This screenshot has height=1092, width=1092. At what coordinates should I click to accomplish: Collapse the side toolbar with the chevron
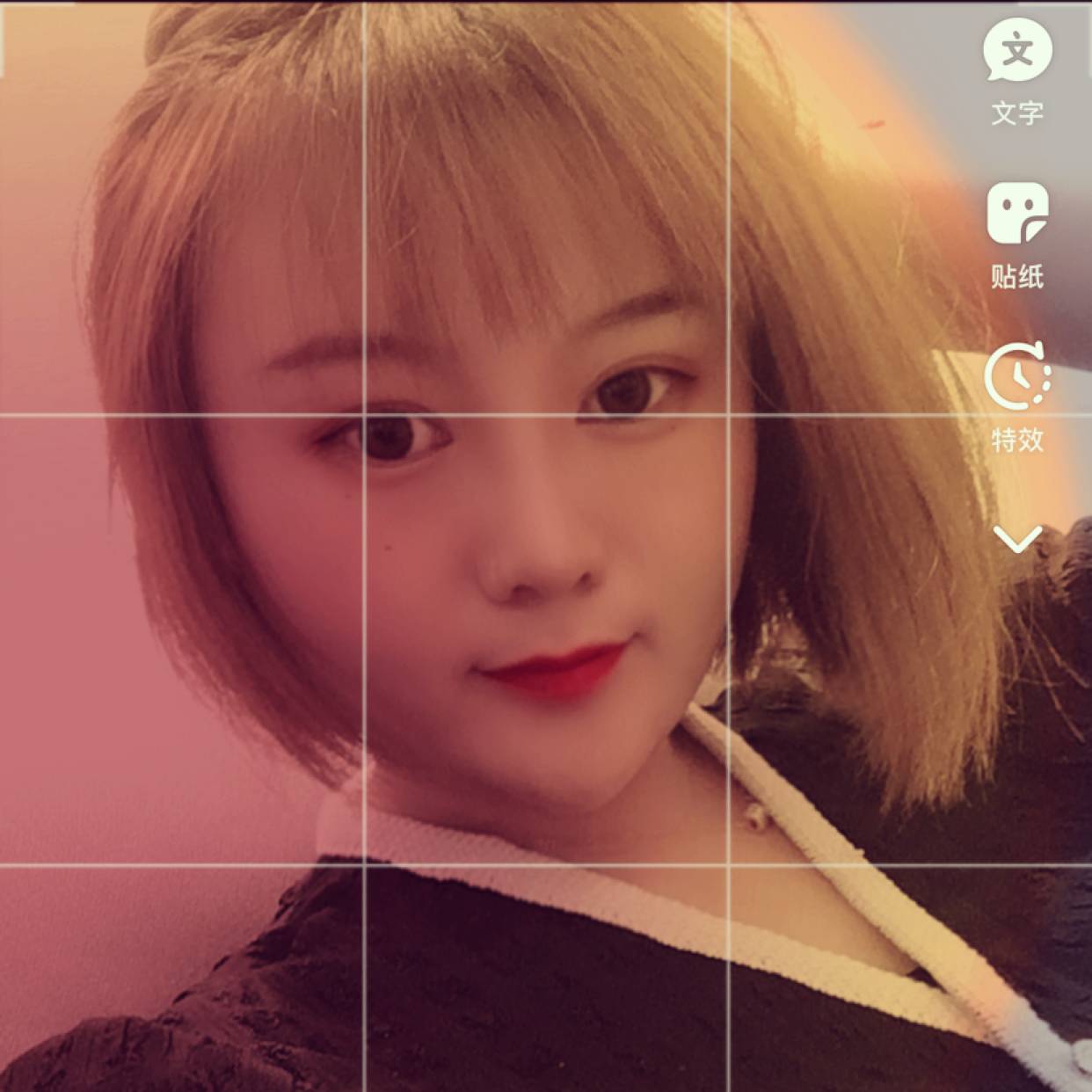tap(1017, 538)
